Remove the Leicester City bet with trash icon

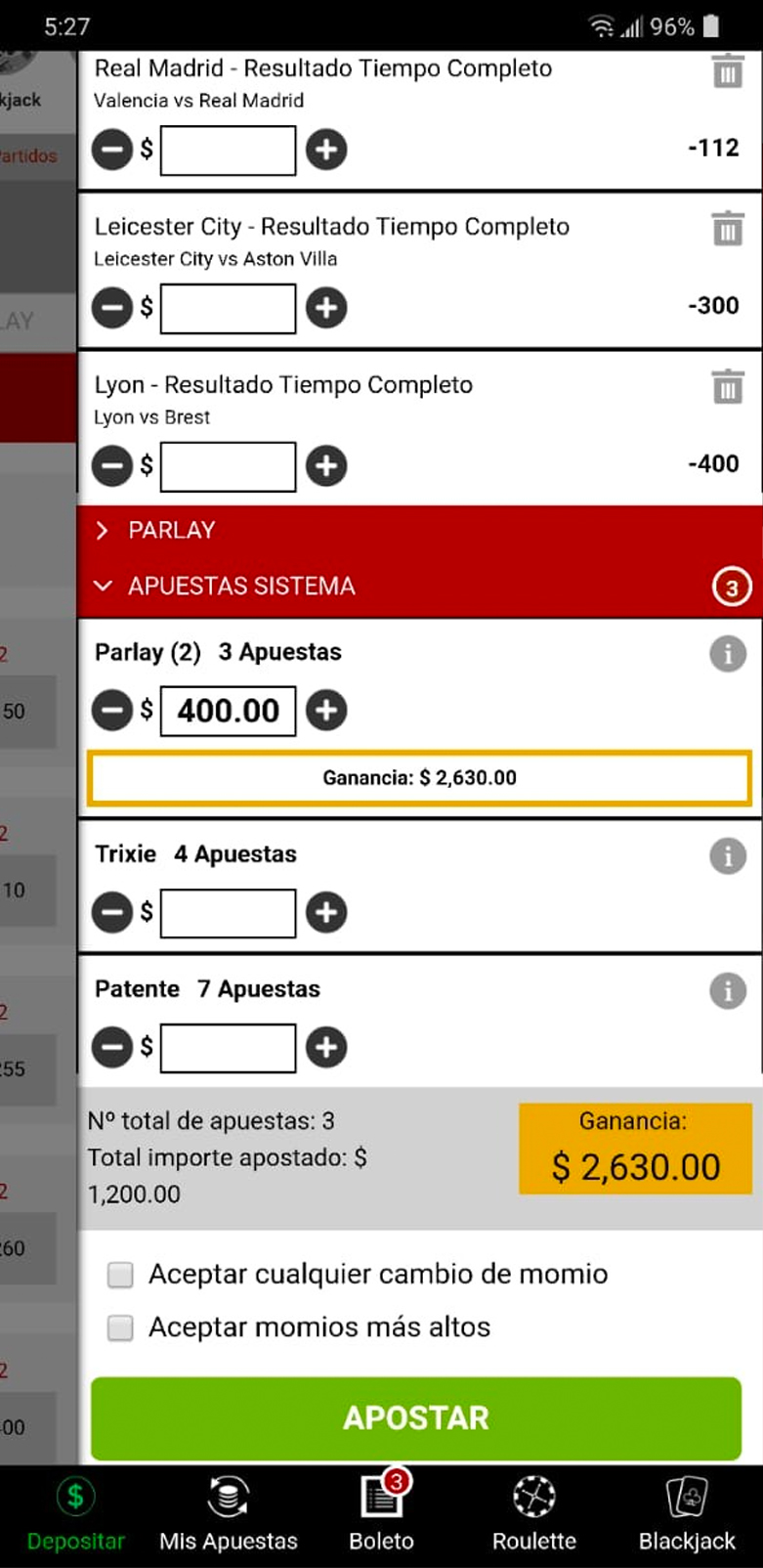(x=727, y=229)
